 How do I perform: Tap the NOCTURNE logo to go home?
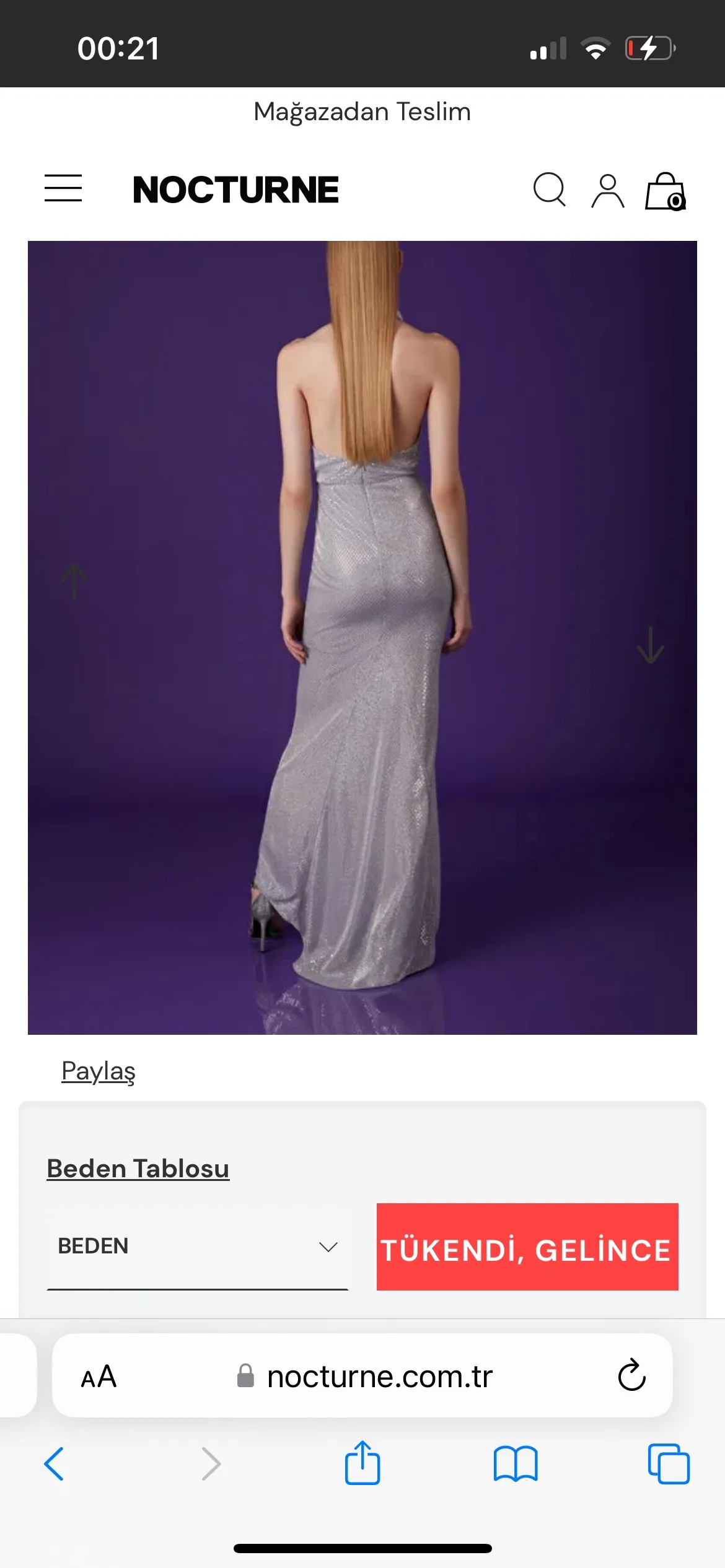point(235,189)
